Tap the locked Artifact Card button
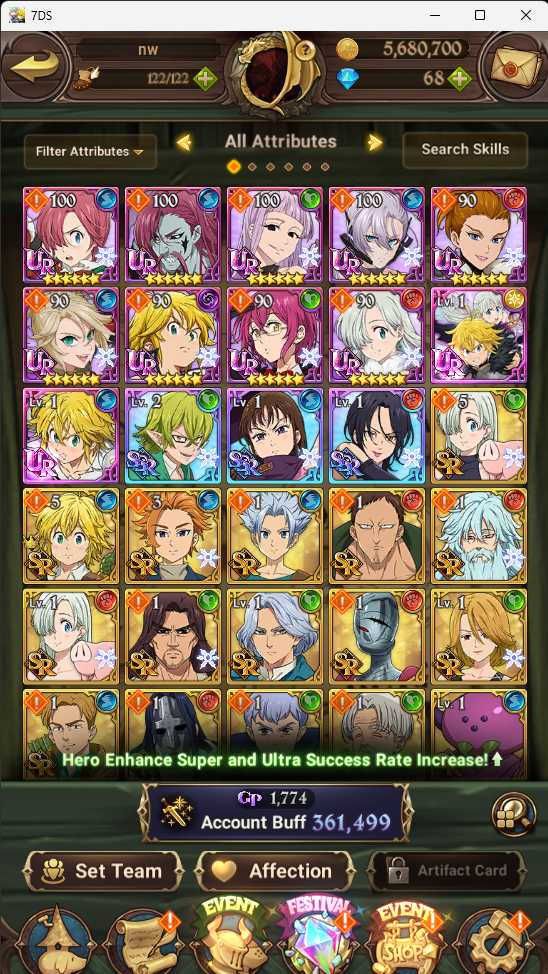The width and height of the screenshot is (548, 974). [x=446, y=871]
